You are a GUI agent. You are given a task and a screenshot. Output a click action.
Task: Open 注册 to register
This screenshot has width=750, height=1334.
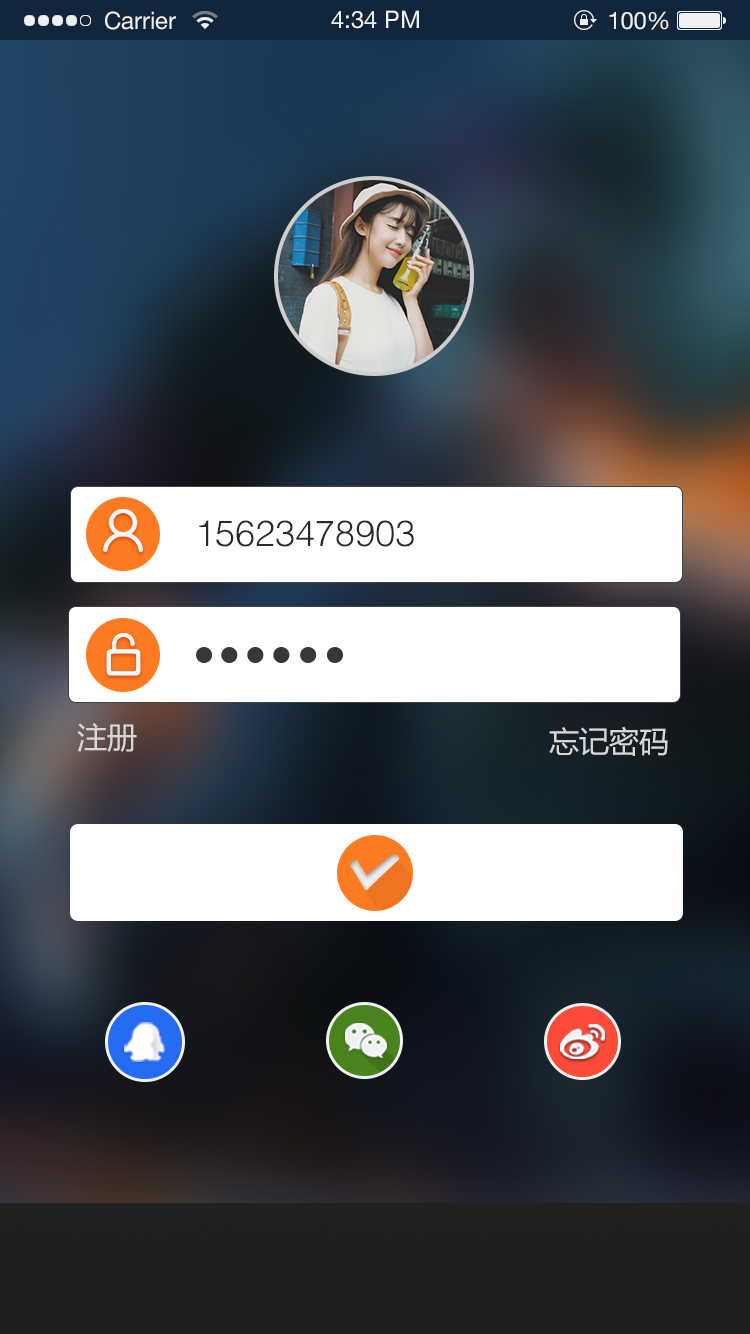[107, 739]
